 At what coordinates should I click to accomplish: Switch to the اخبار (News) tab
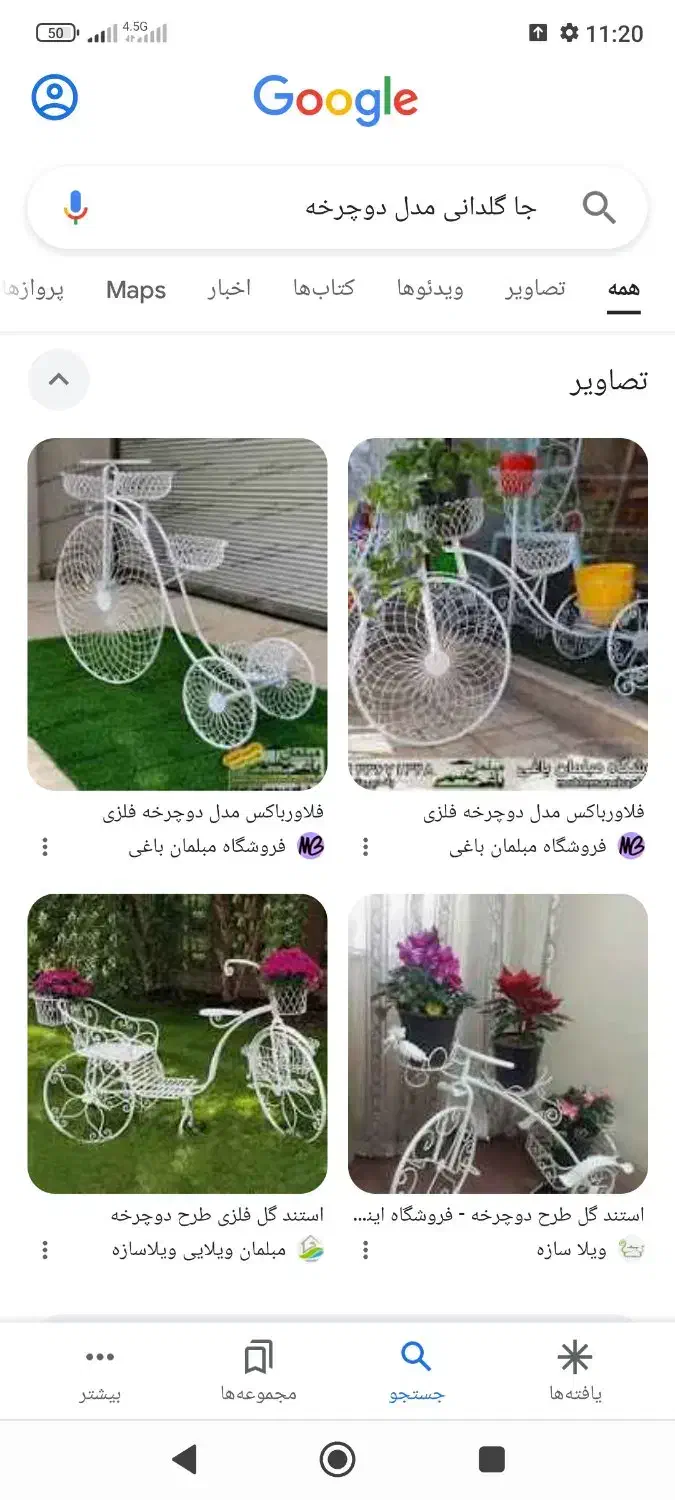(229, 289)
